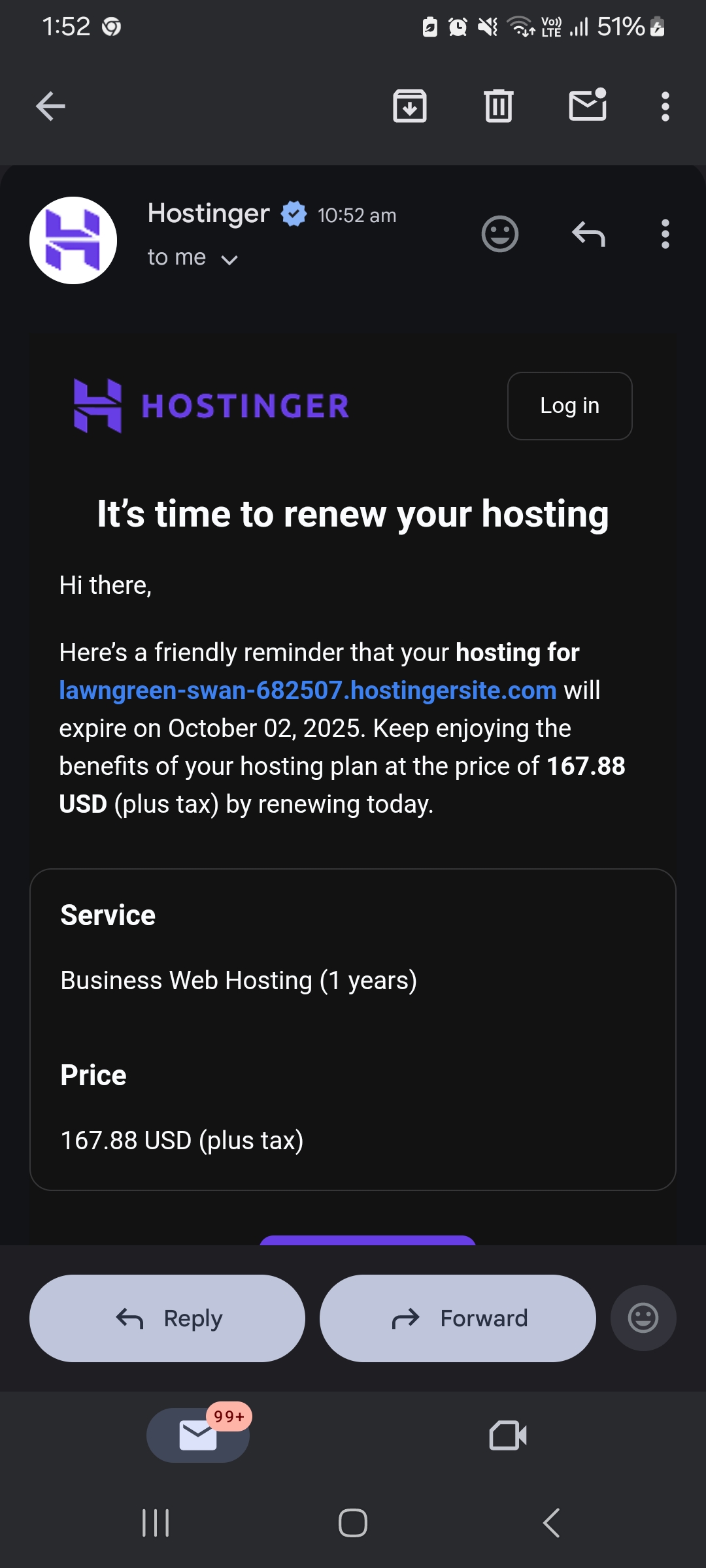
Task: Open Hostinger sender avatar
Action: pos(73,240)
